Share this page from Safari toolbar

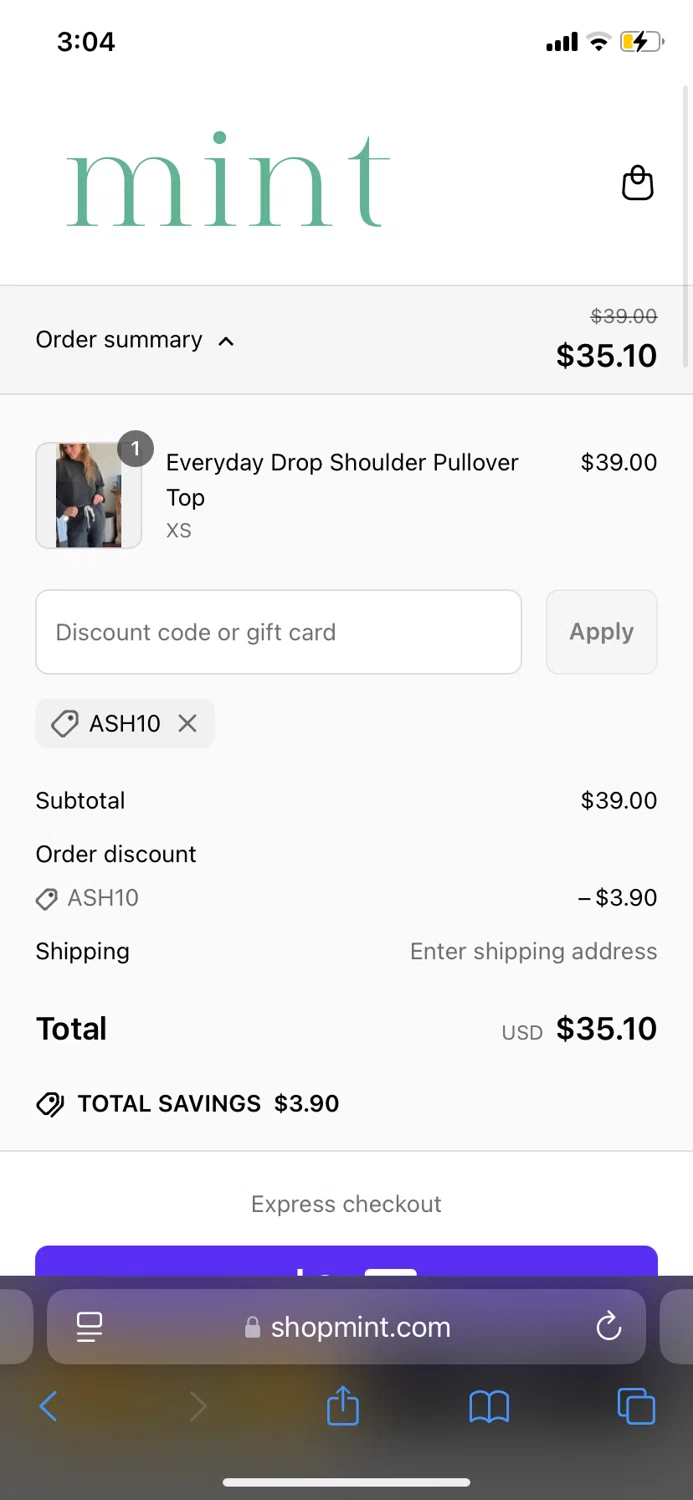[x=343, y=1406]
